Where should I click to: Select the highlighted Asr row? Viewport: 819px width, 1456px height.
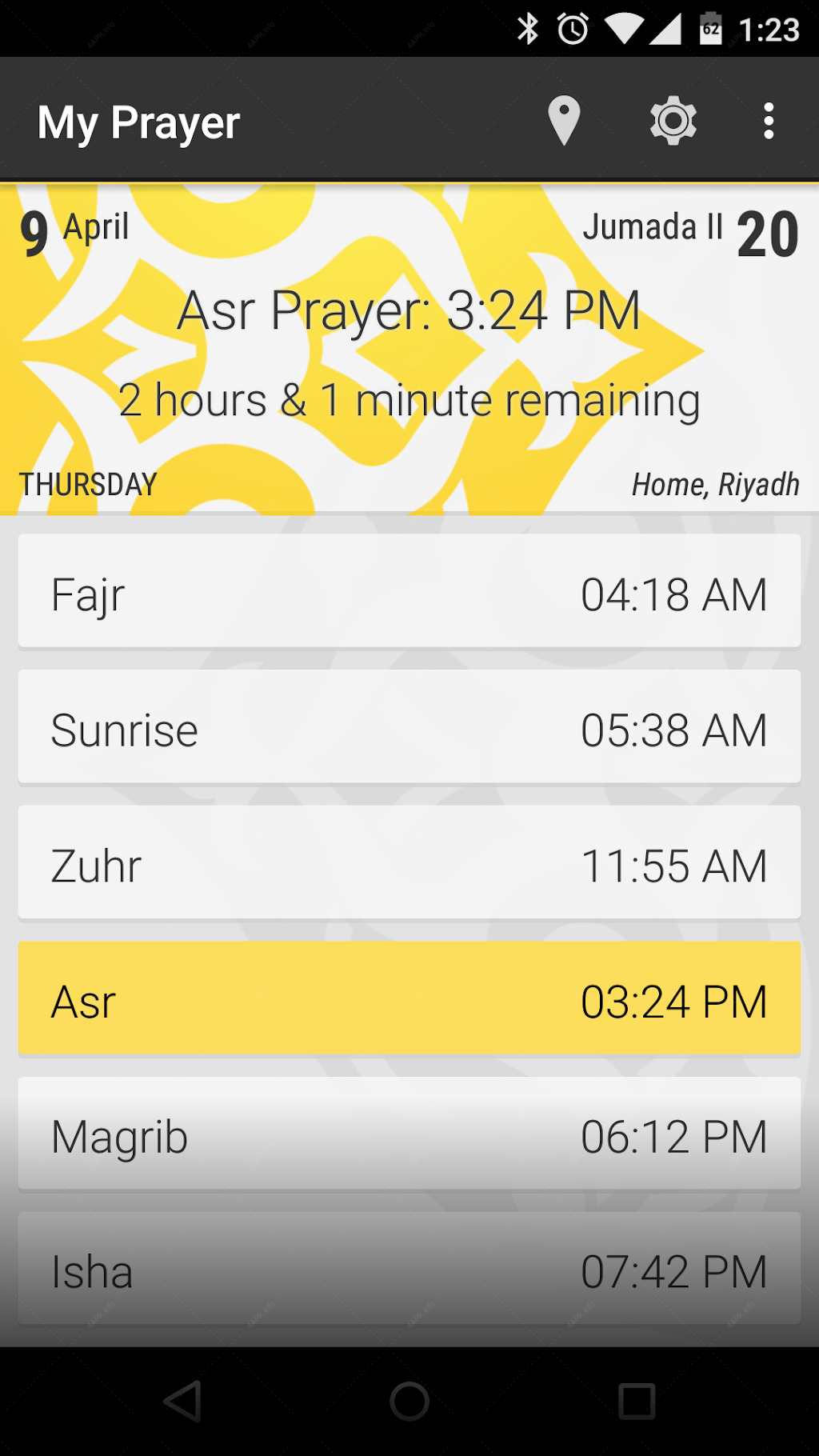(409, 998)
